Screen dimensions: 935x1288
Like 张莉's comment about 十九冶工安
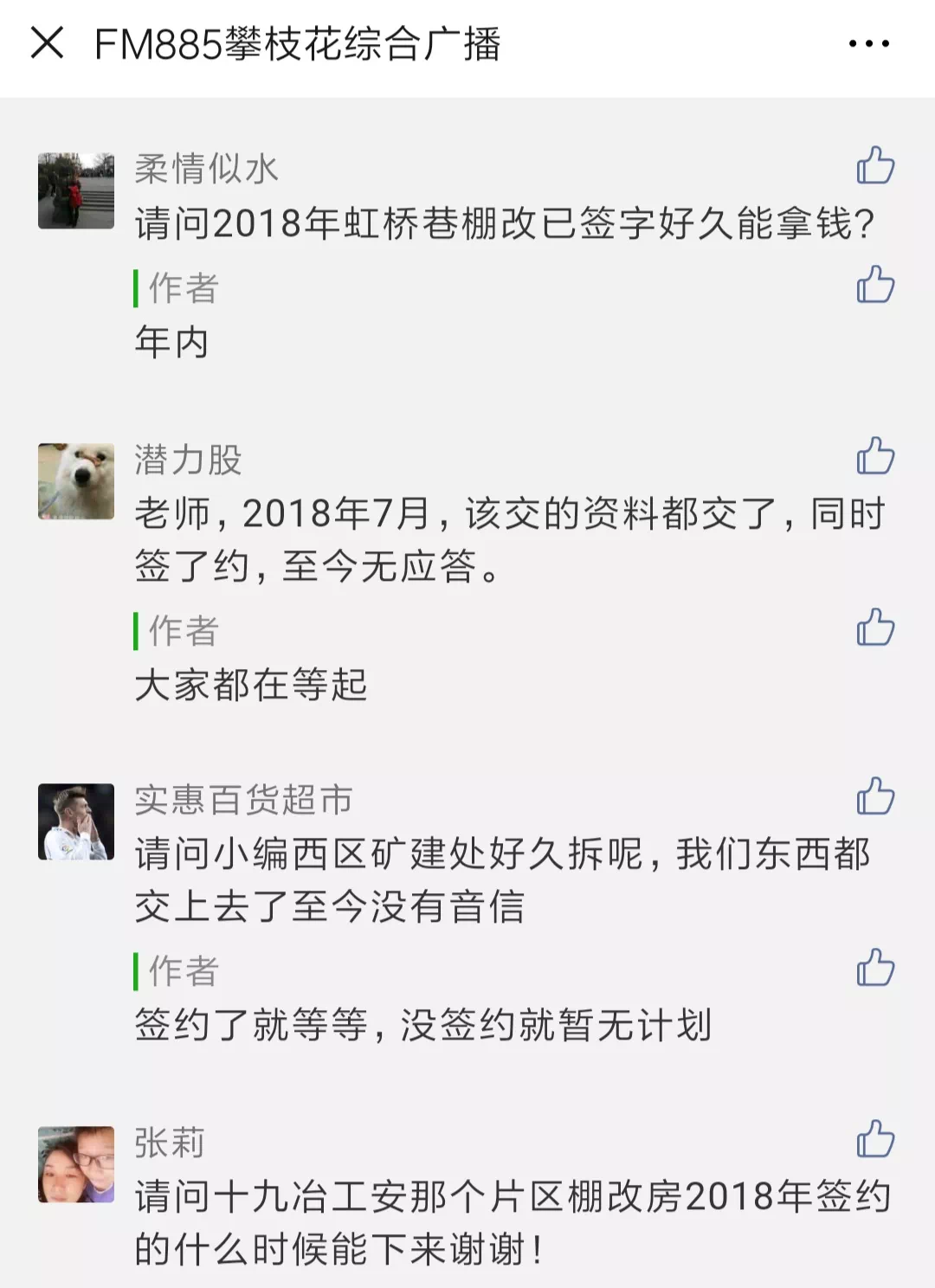(875, 1139)
